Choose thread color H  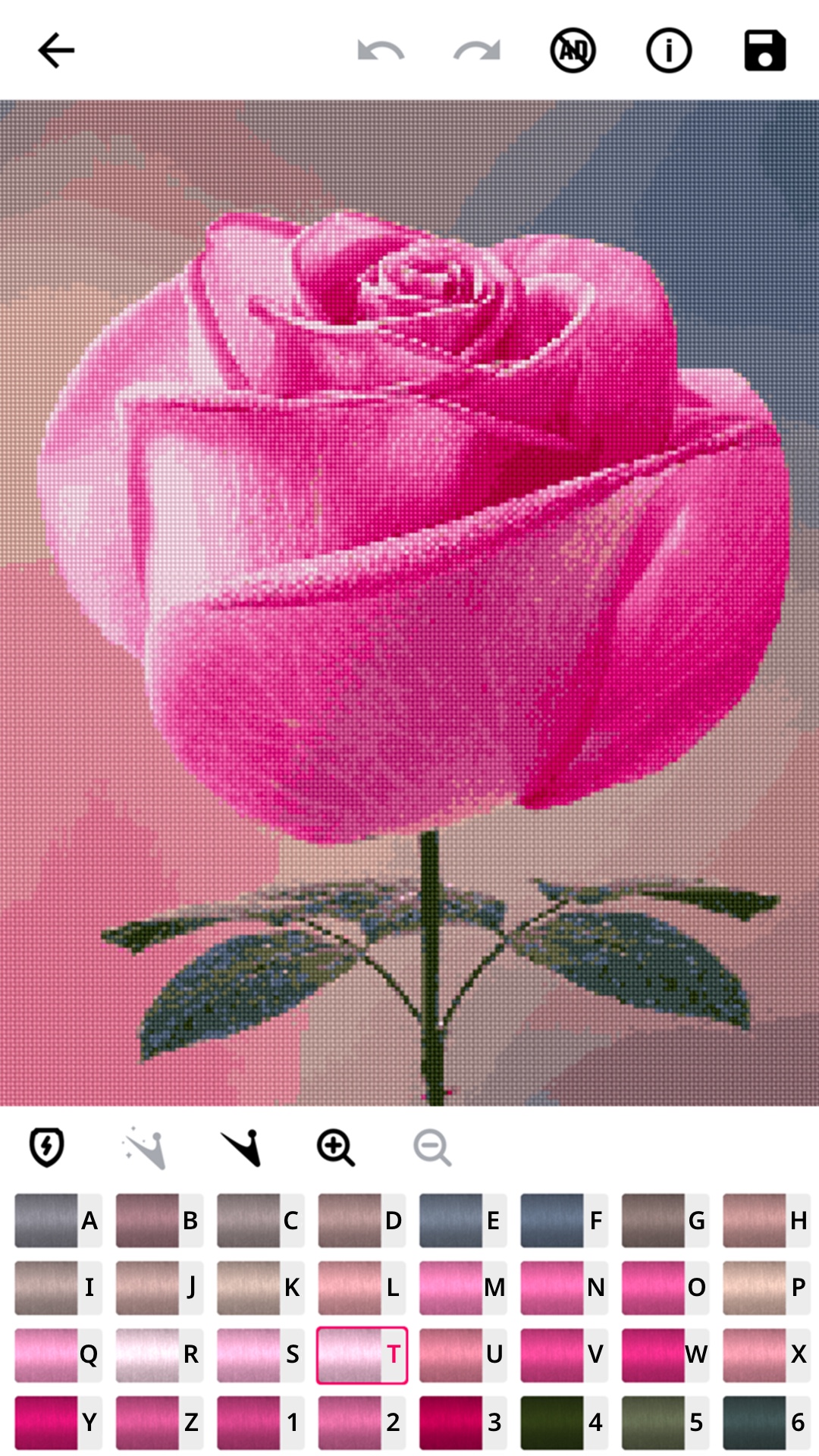tap(766, 1220)
